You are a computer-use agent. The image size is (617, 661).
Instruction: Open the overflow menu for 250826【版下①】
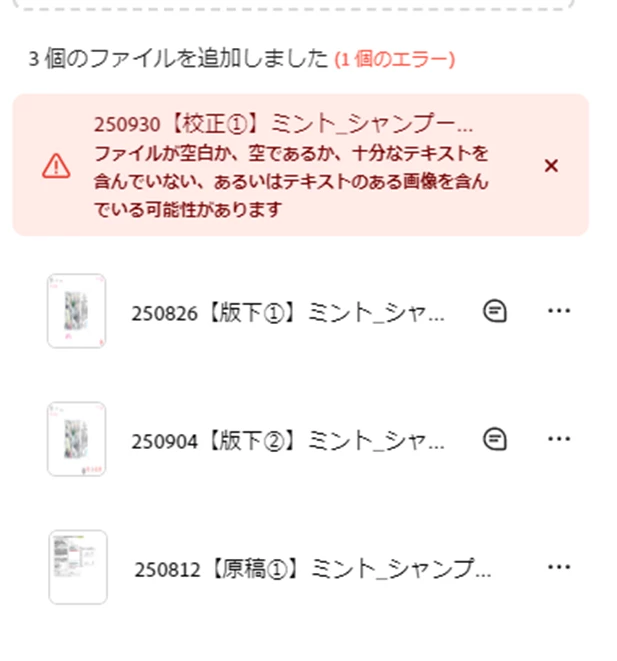(559, 311)
